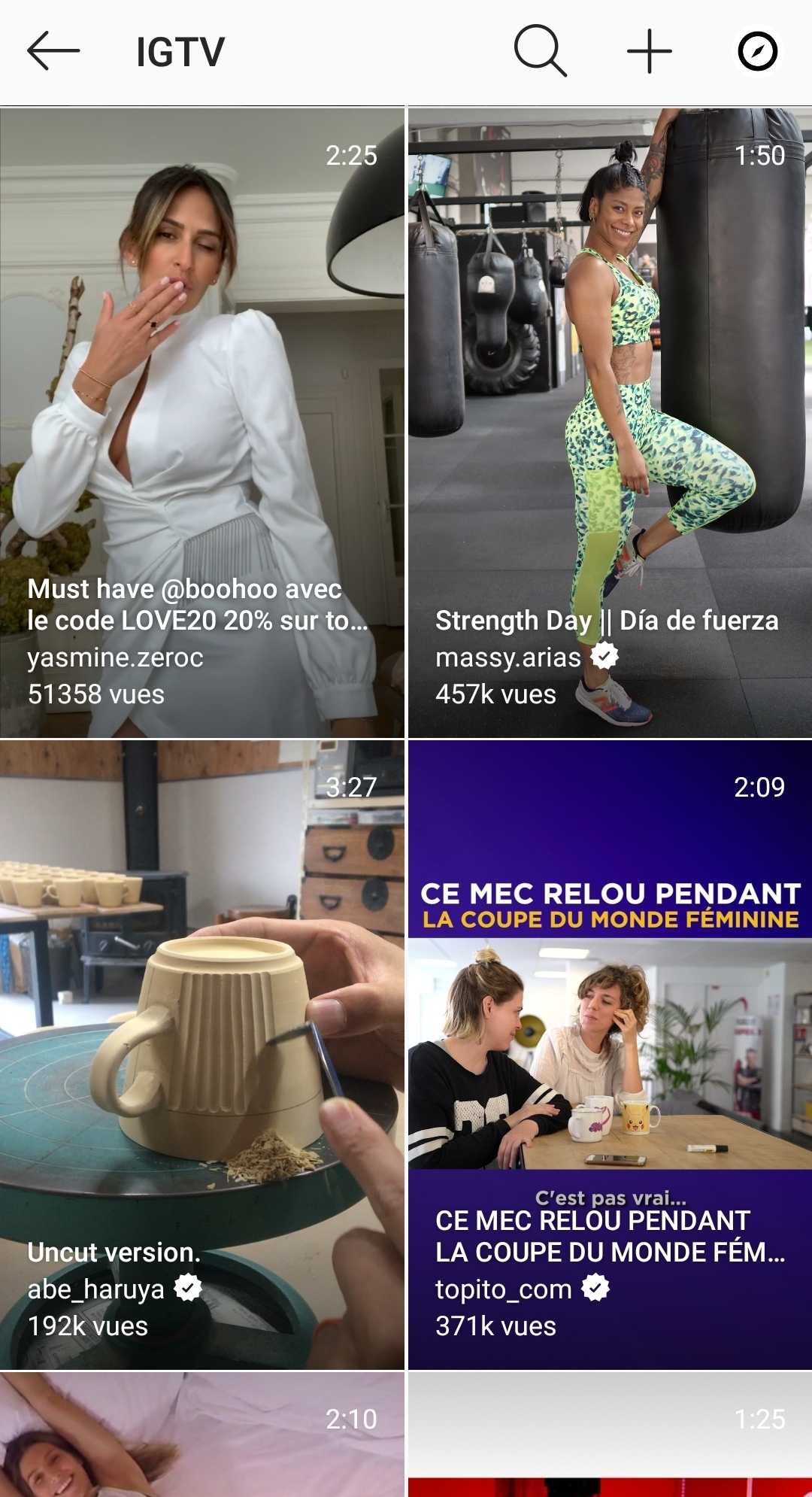Tap the back arrow to leave IGTV
Screen dimensions: 812x1497
tap(49, 51)
